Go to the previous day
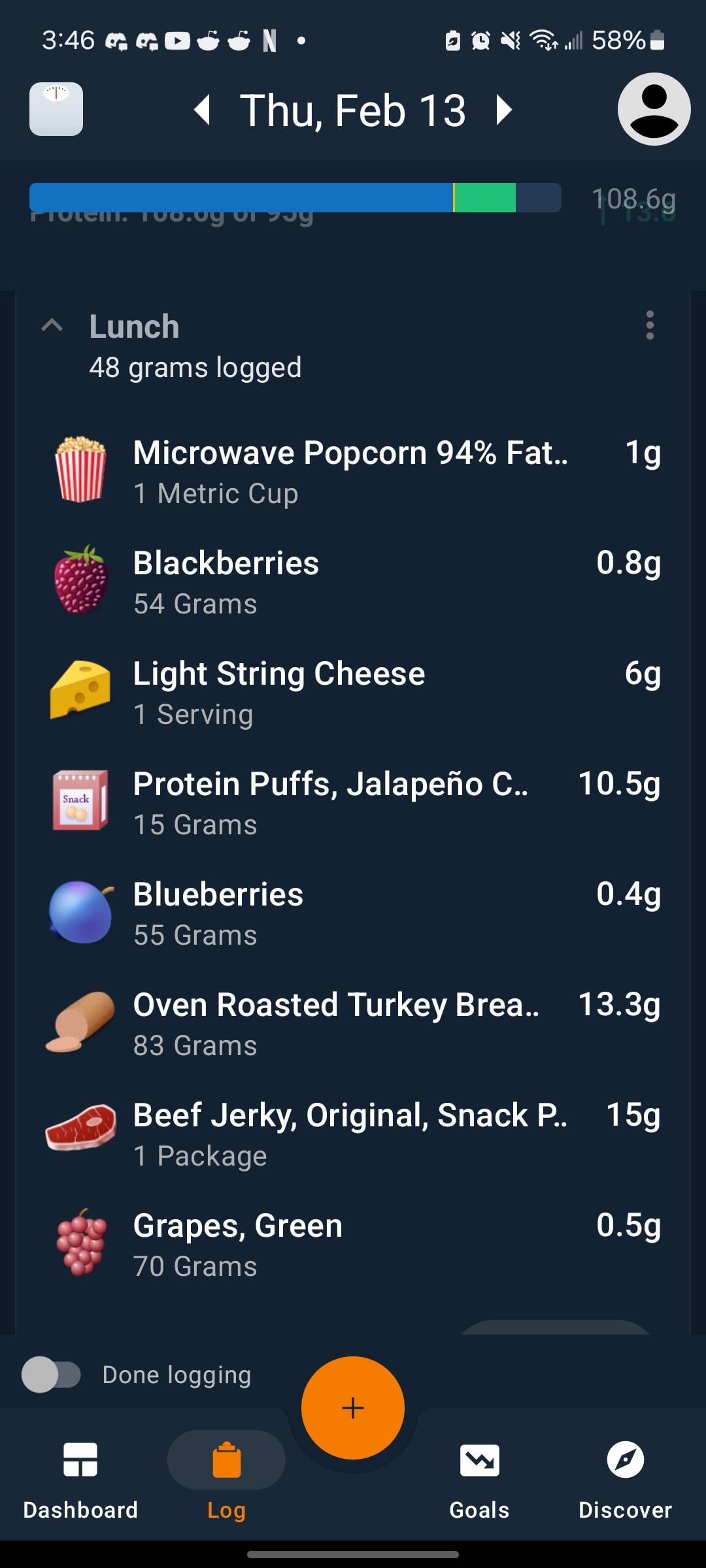 coord(203,109)
